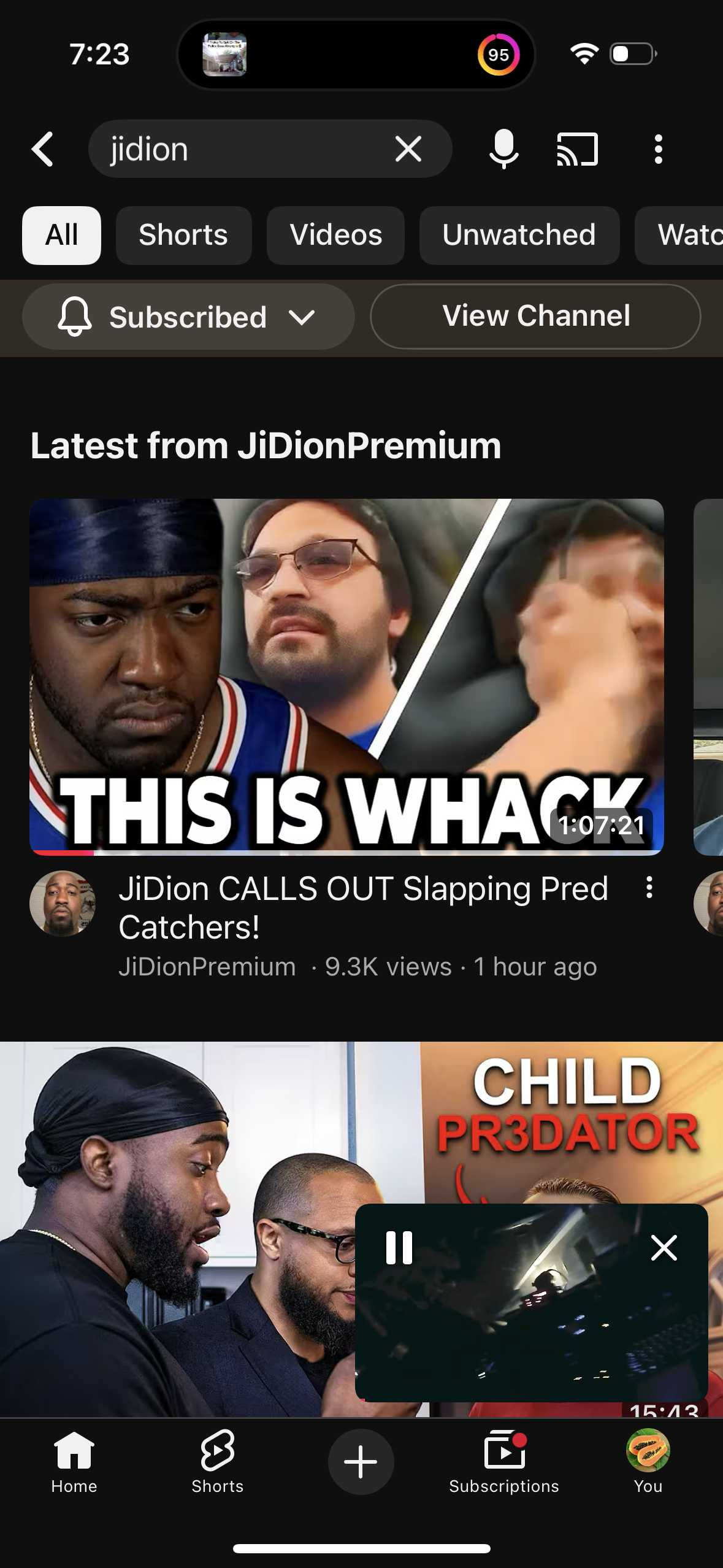
Task: Show only Unwatched results
Action: point(519,235)
